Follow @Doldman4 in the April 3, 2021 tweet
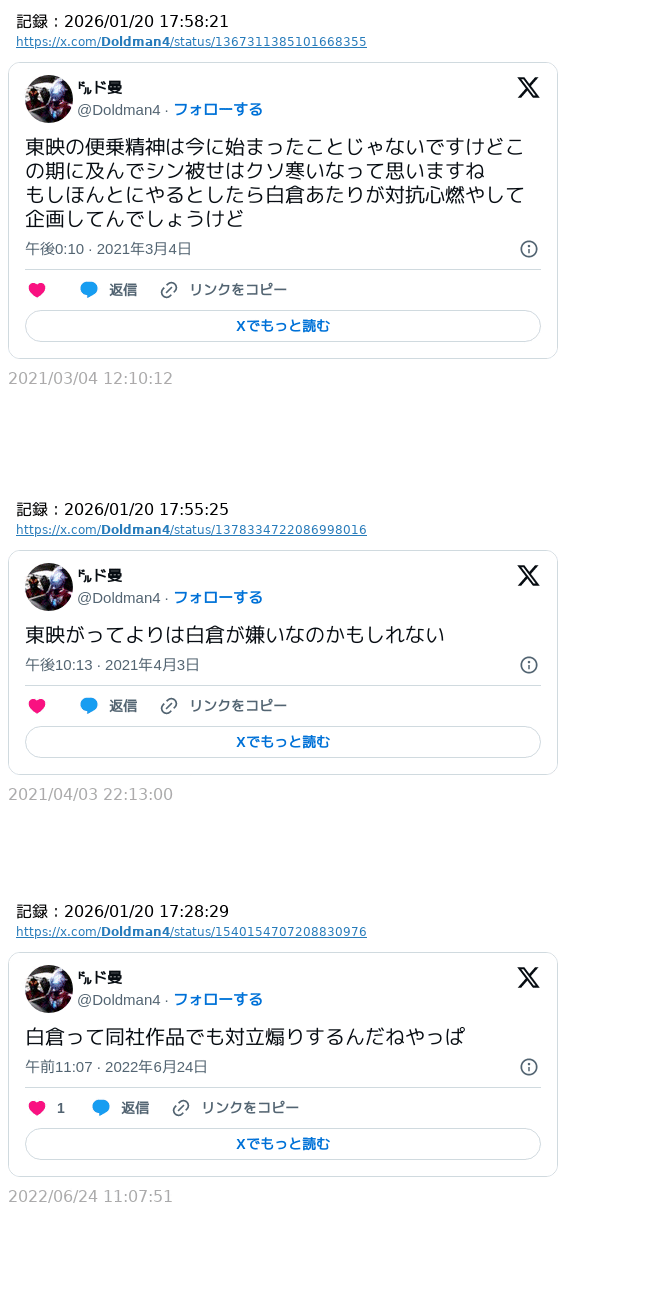This screenshot has height=1292, width=660. coord(218,598)
